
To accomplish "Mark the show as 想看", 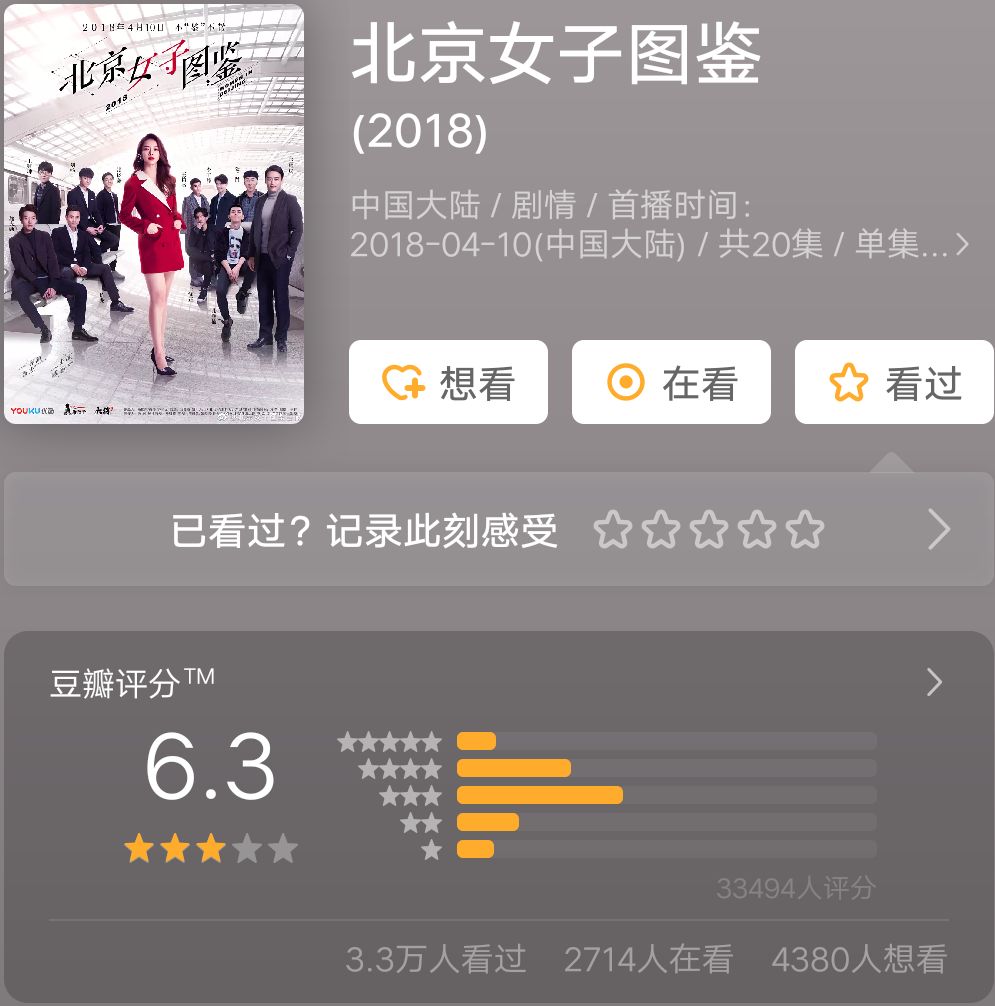I will click(448, 382).
